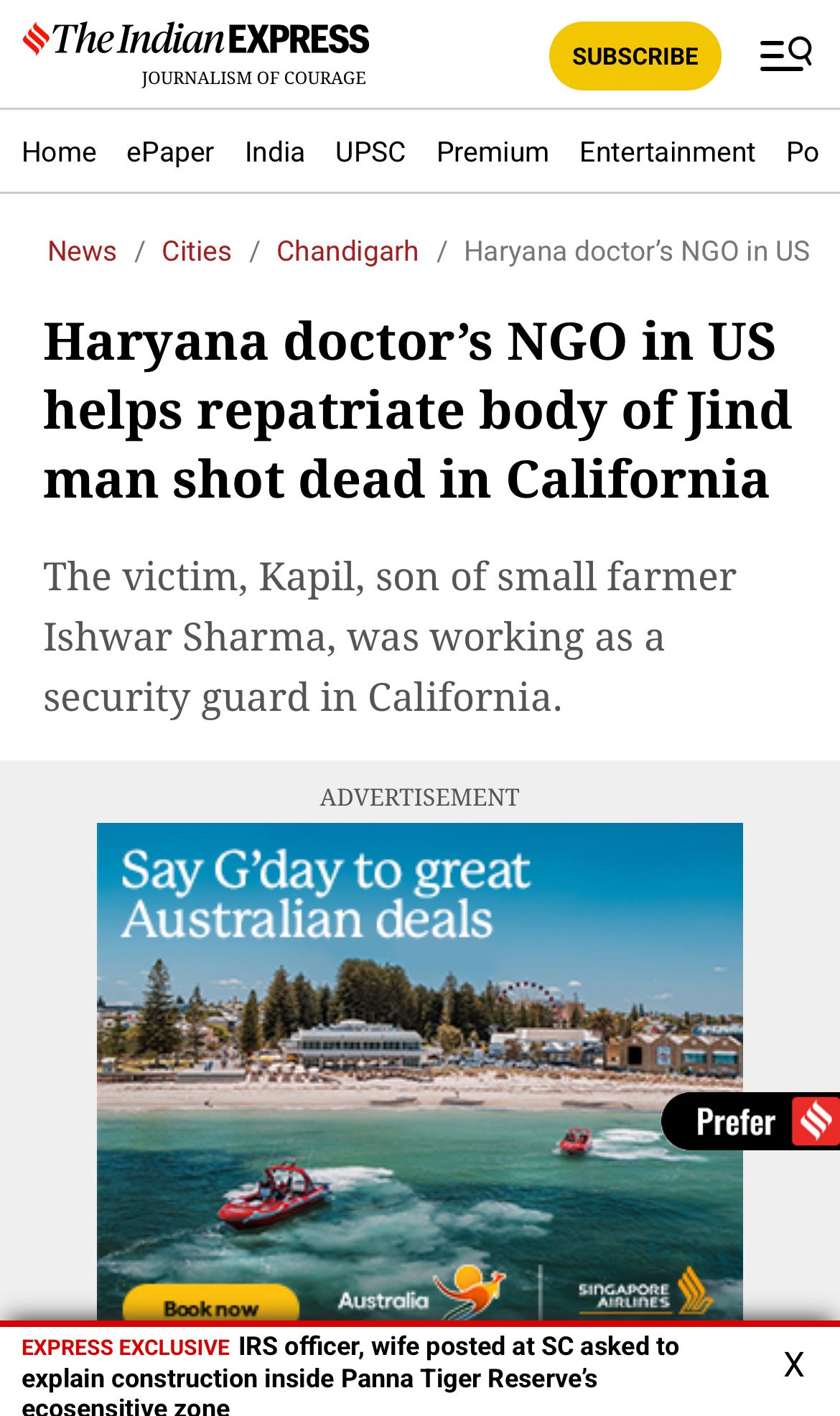Open the Chandigarh breadcrumb link
Viewport: 840px width, 1416px height.
347,251
